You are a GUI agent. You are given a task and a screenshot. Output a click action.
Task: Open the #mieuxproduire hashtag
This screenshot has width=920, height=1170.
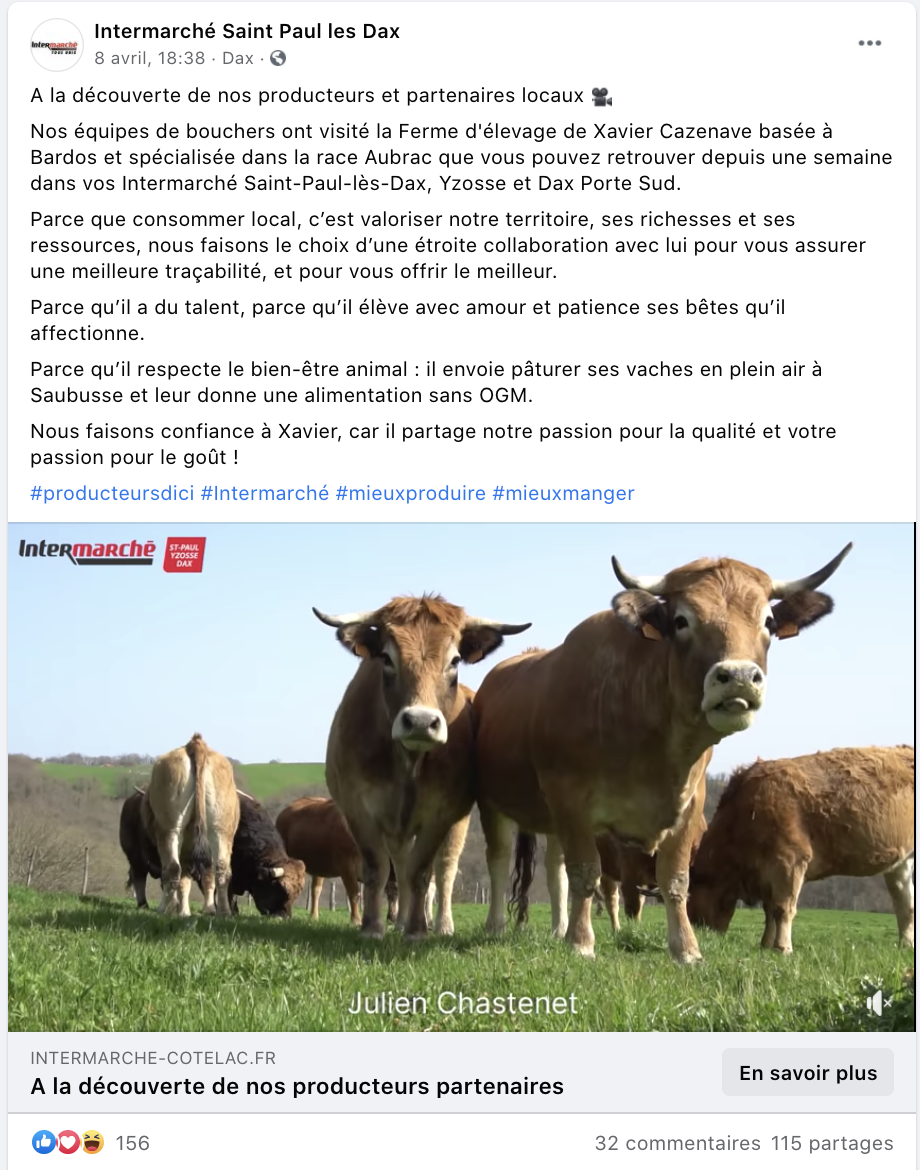click(x=410, y=493)
